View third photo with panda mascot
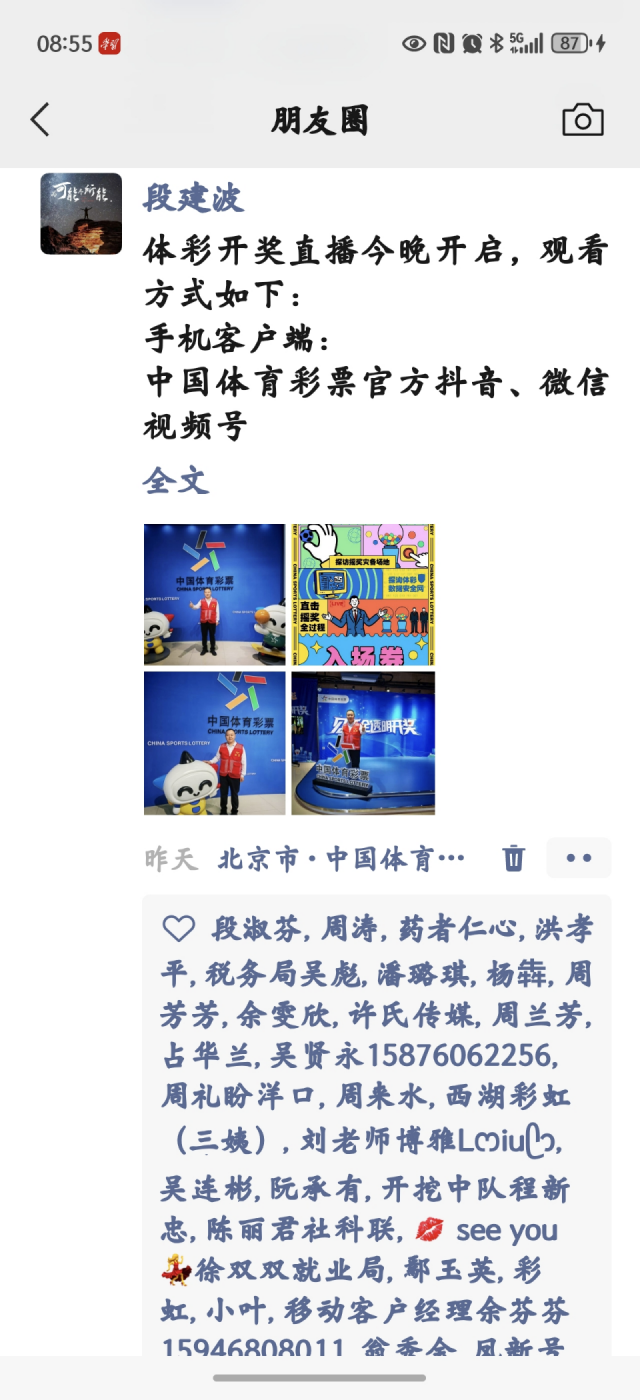Viewport: 640px width, 1400px height. [214, 742]
